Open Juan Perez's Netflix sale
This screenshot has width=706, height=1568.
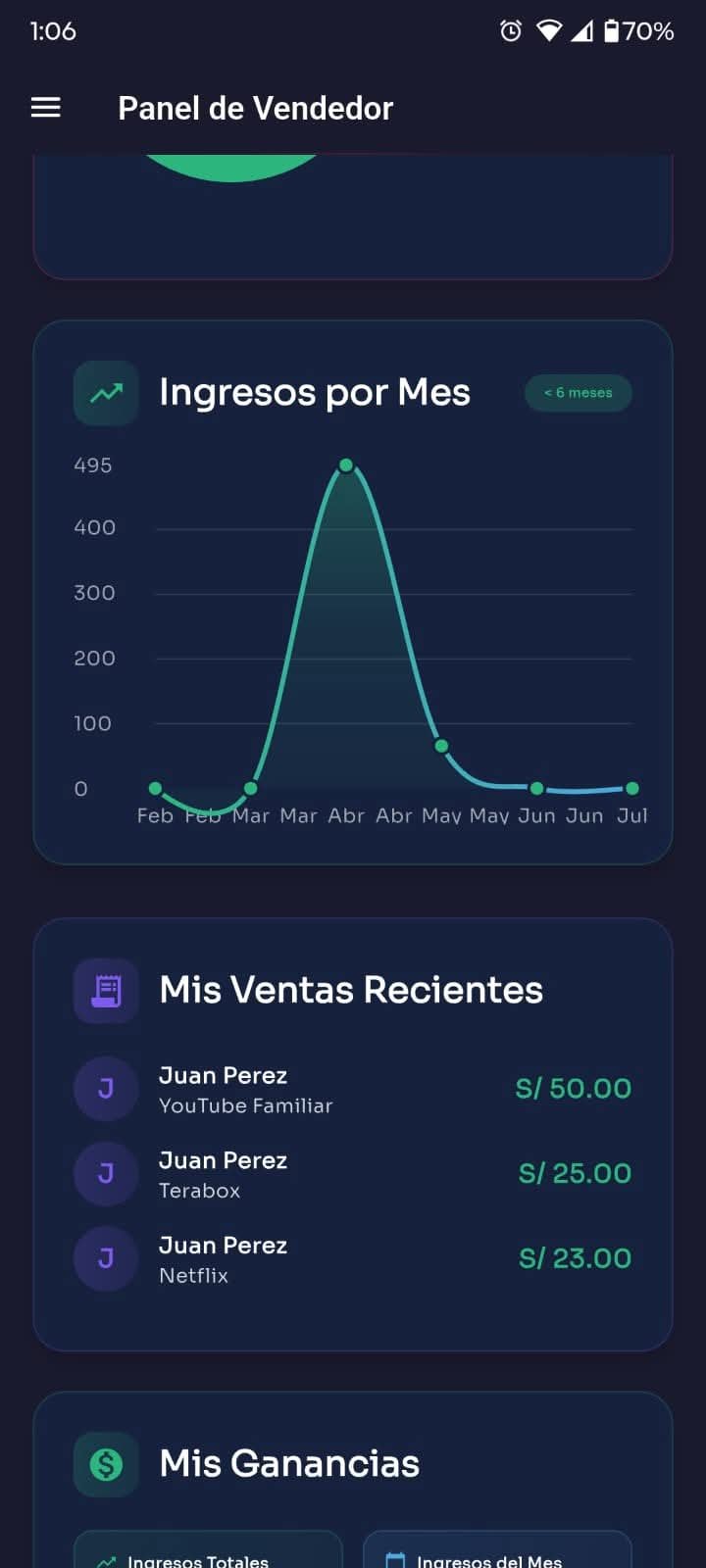click(352, 1259)
